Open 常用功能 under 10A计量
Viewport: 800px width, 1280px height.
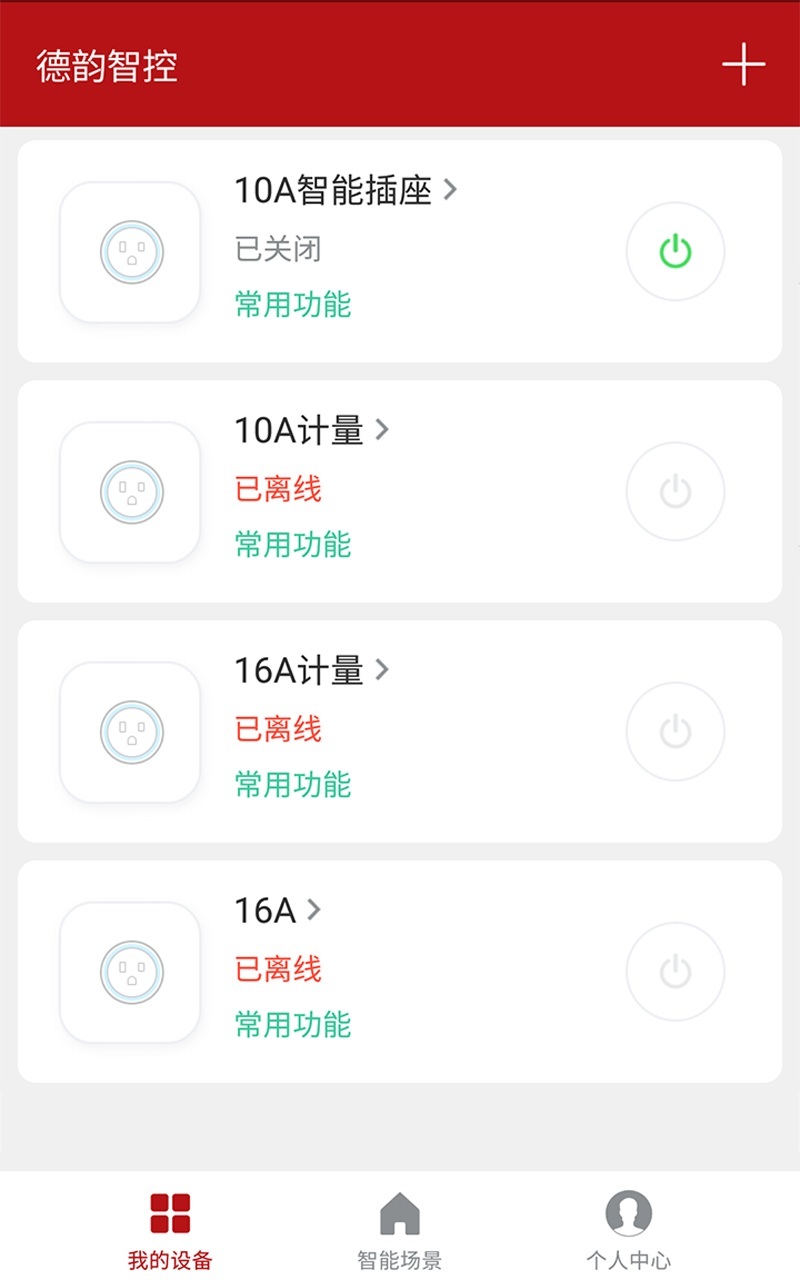tap(293, 544)
